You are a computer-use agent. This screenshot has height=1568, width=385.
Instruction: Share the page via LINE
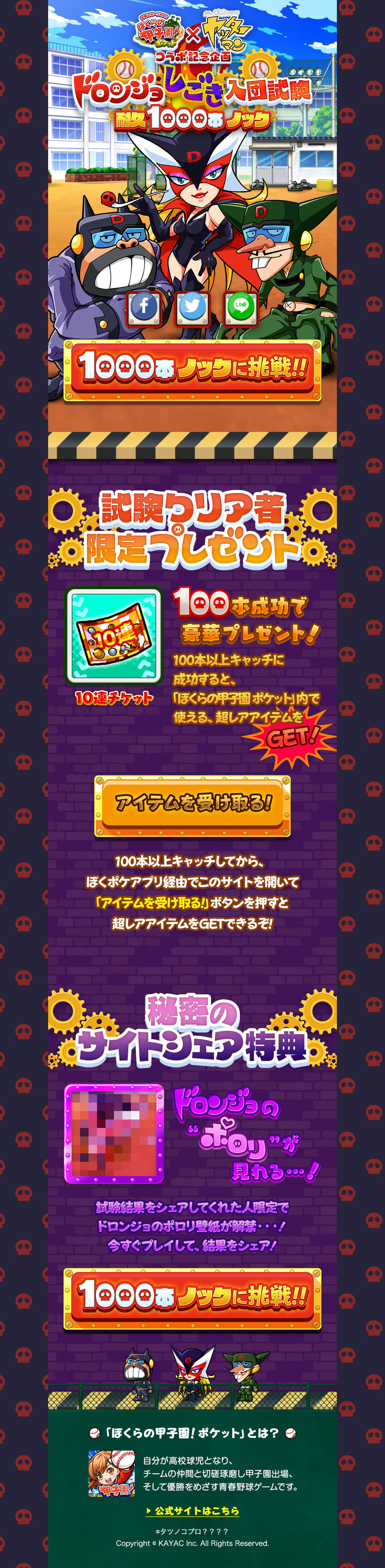tap(241, 308)
